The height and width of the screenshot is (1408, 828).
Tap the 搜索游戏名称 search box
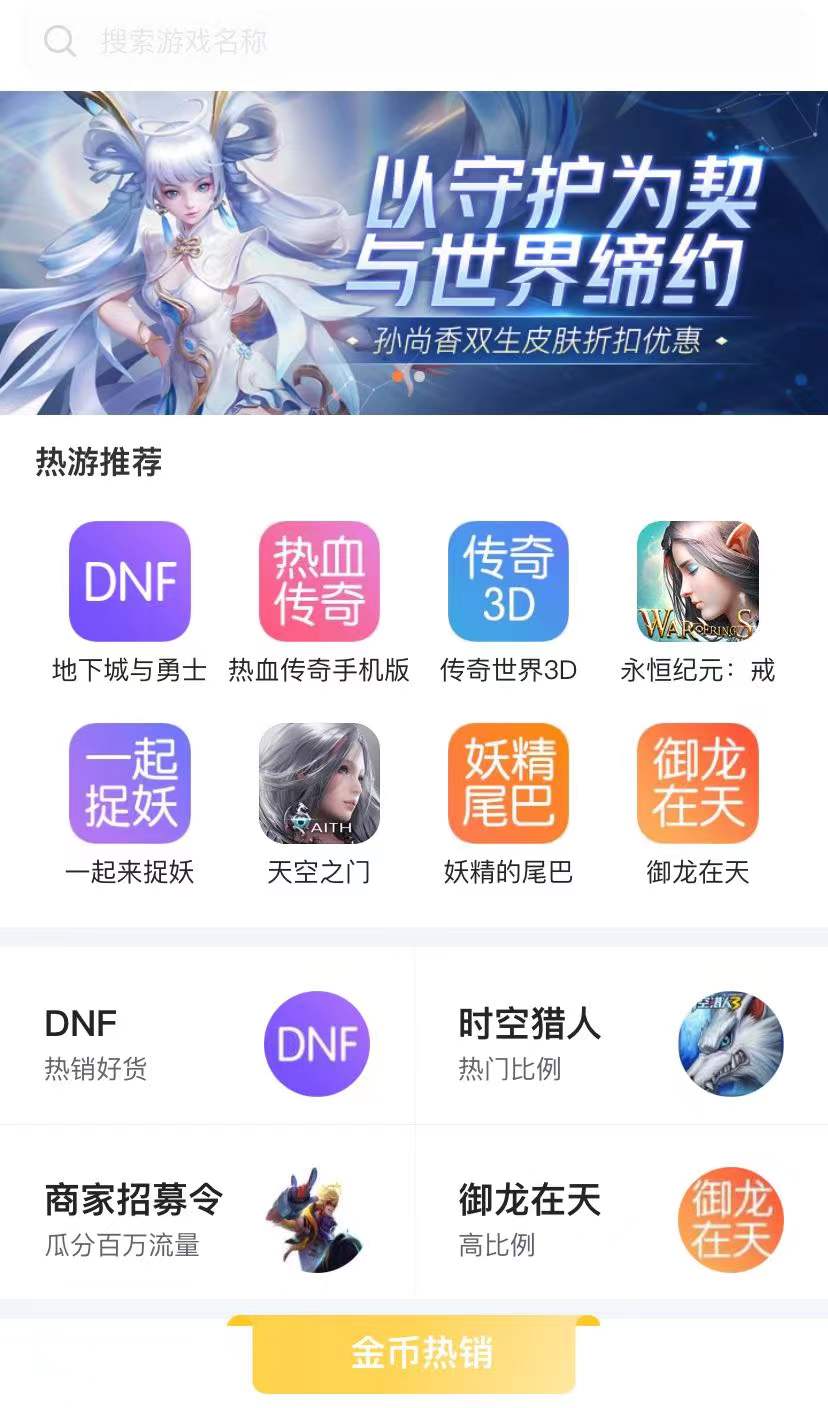414,41
